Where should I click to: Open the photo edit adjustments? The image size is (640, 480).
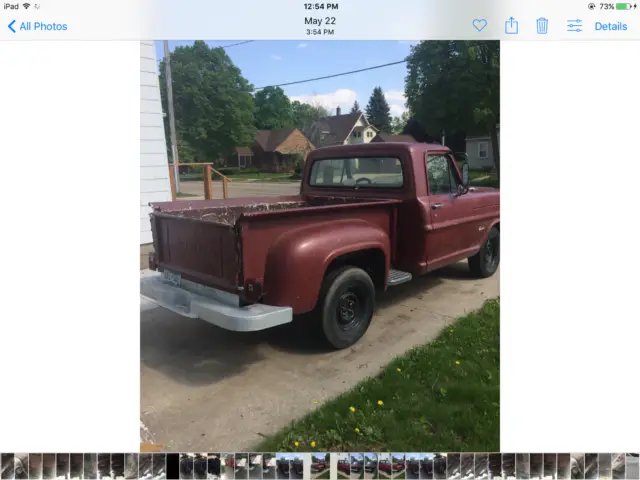(574, 25)
